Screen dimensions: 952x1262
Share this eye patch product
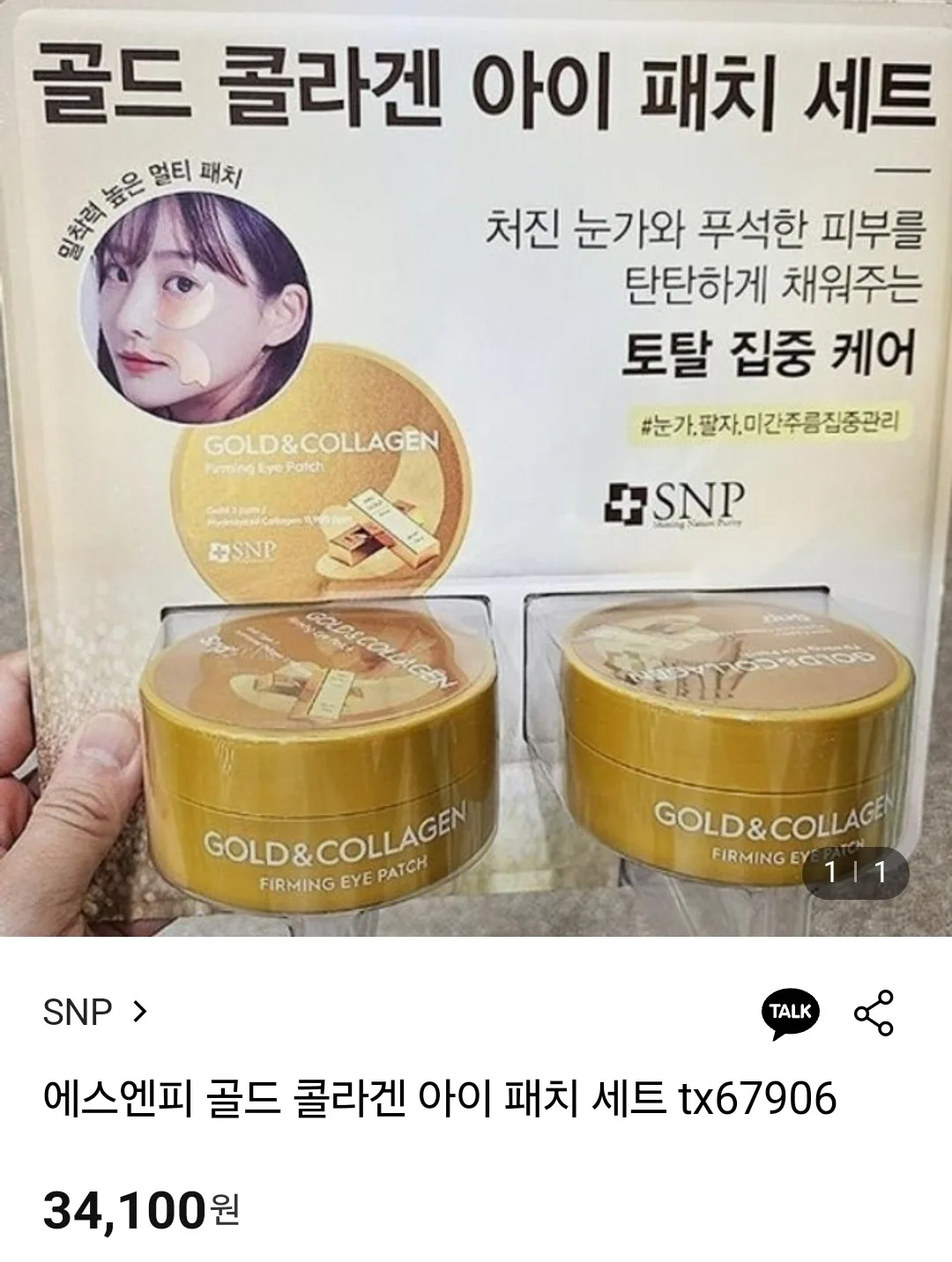pos(874,1012)
